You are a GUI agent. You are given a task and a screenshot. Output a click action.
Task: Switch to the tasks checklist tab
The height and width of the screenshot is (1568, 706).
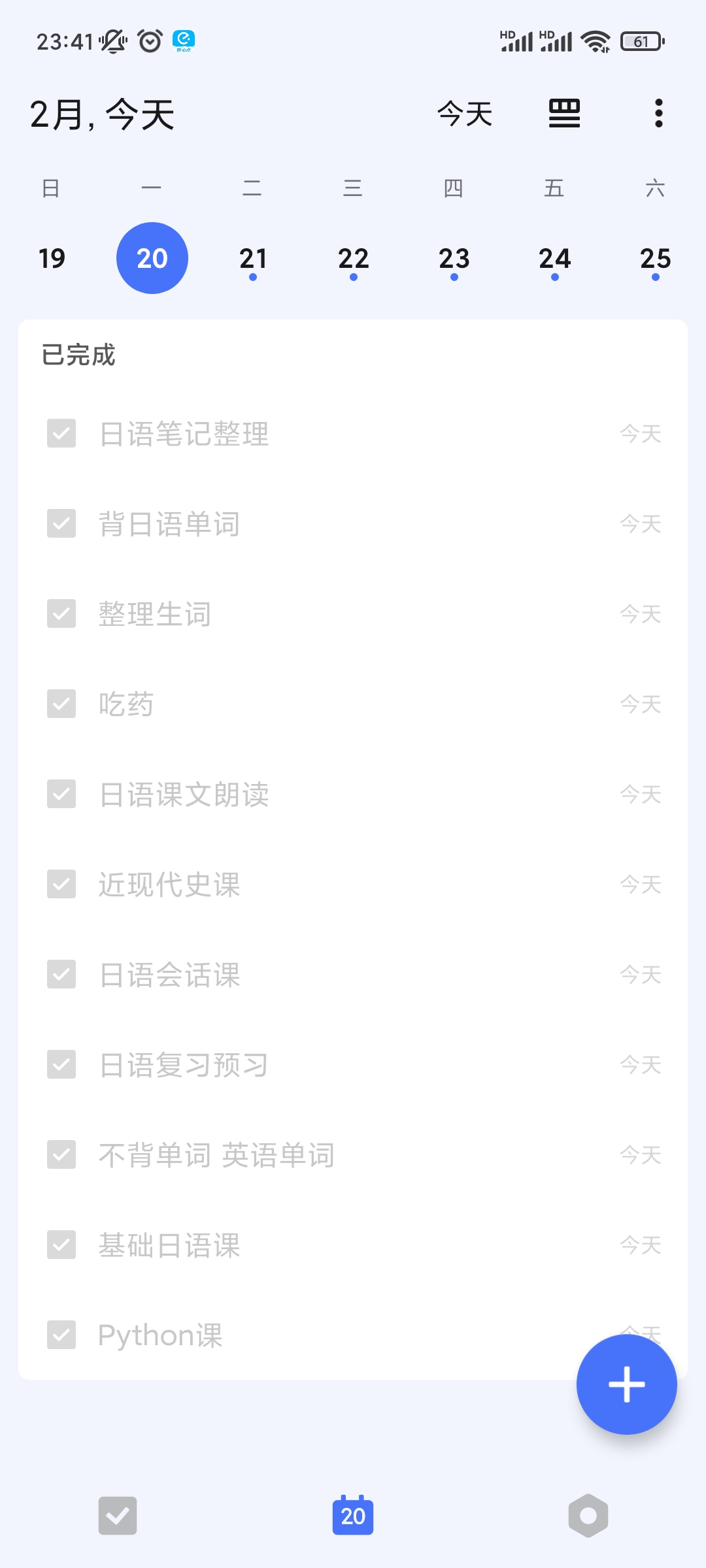pyautogui.click(x=118, y=1516)
